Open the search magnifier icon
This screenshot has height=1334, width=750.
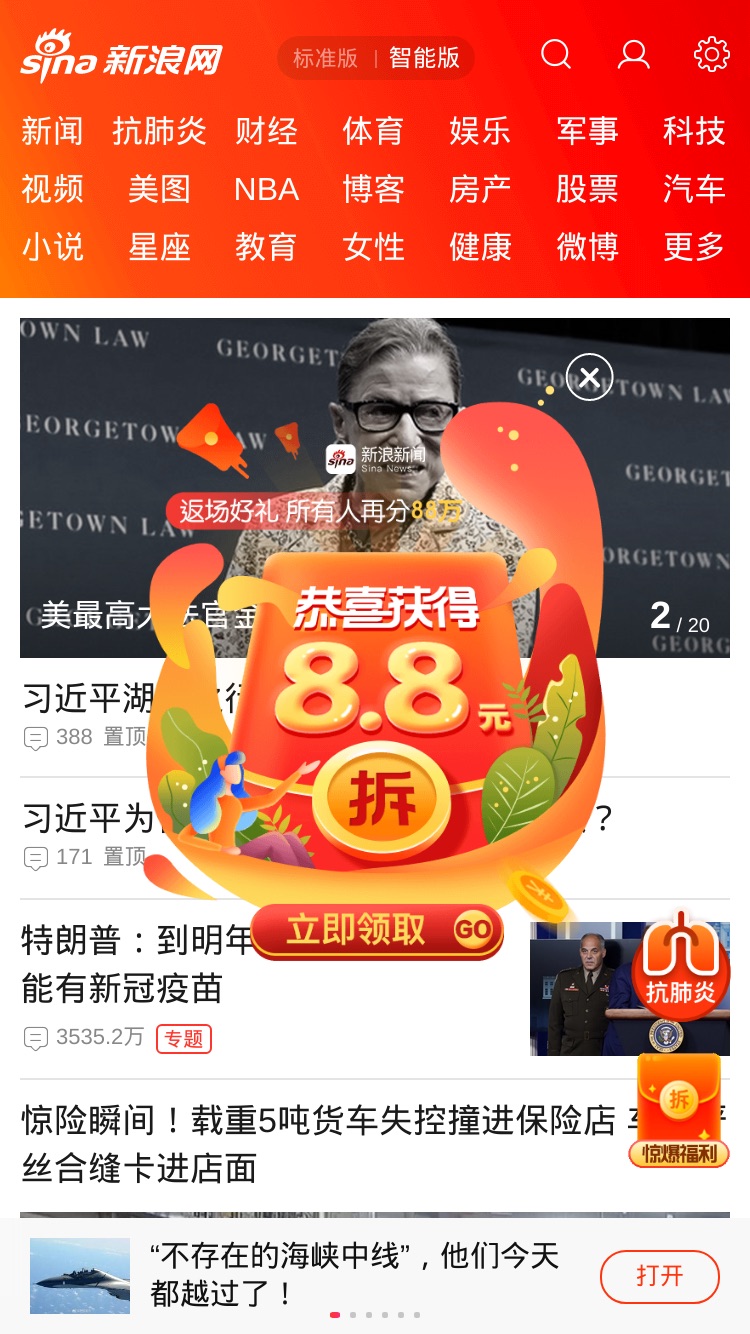click(x=556, y=54)
